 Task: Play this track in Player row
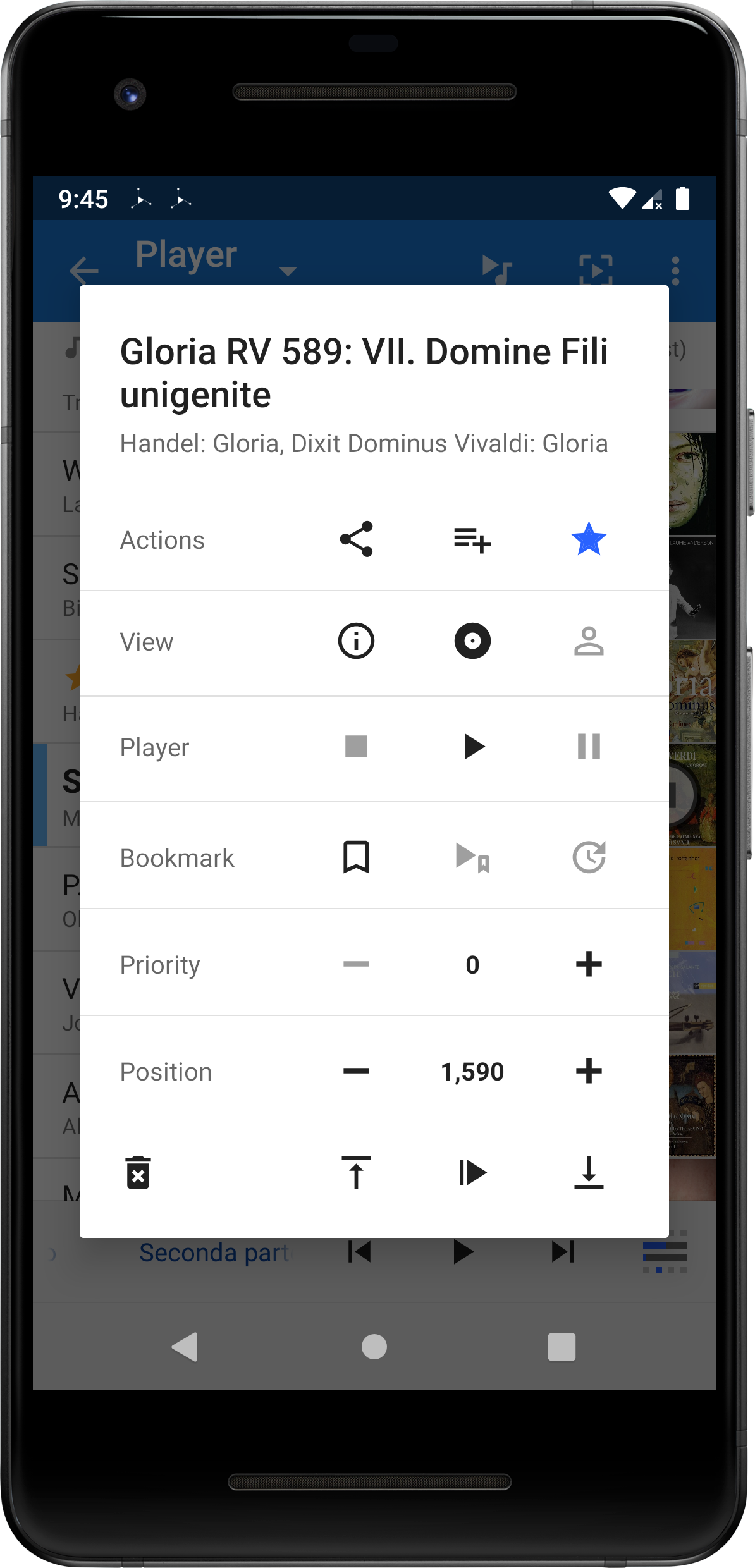coord(472,747)
